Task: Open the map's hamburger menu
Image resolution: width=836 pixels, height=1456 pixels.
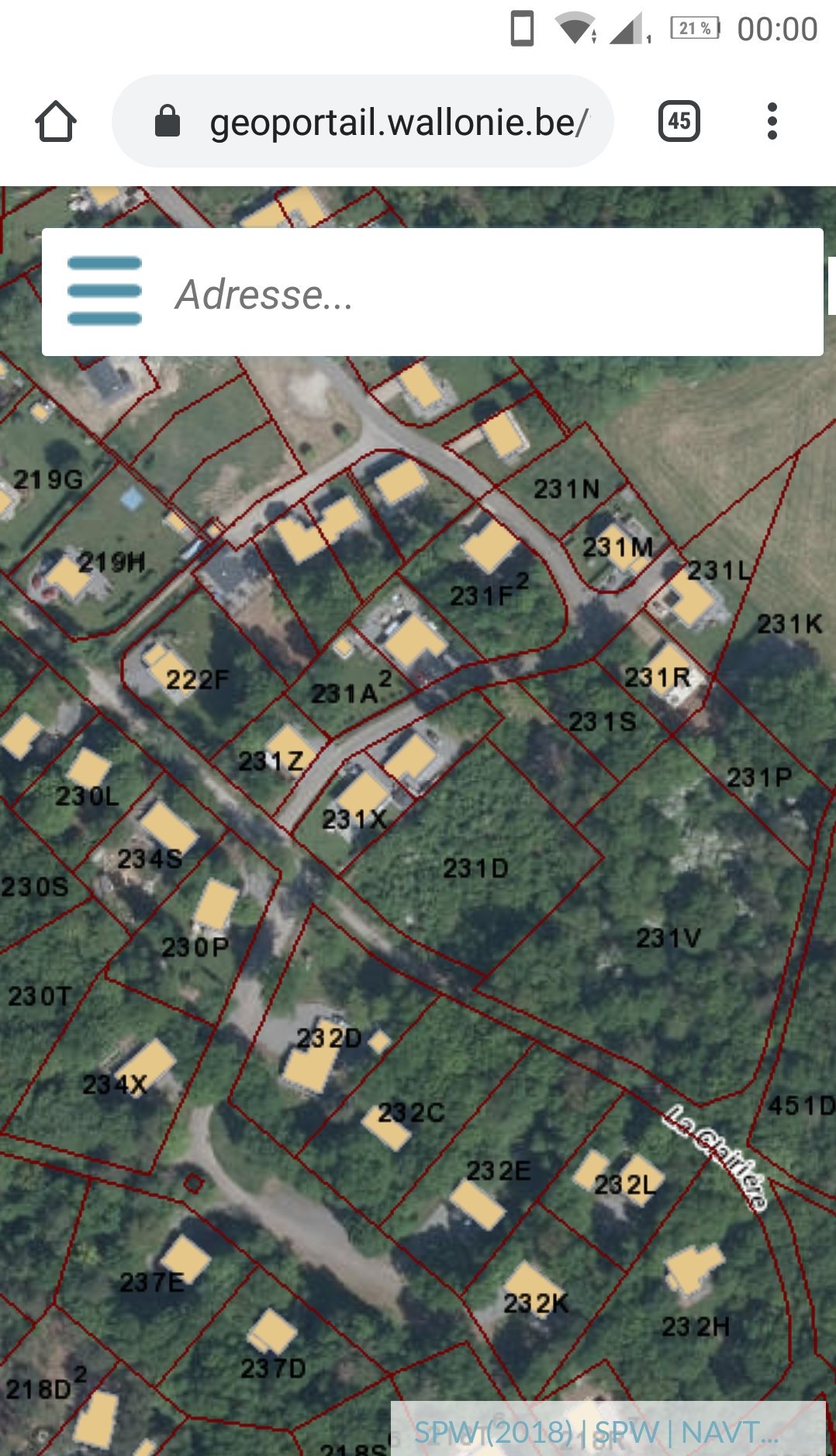Action: point(105,291)
